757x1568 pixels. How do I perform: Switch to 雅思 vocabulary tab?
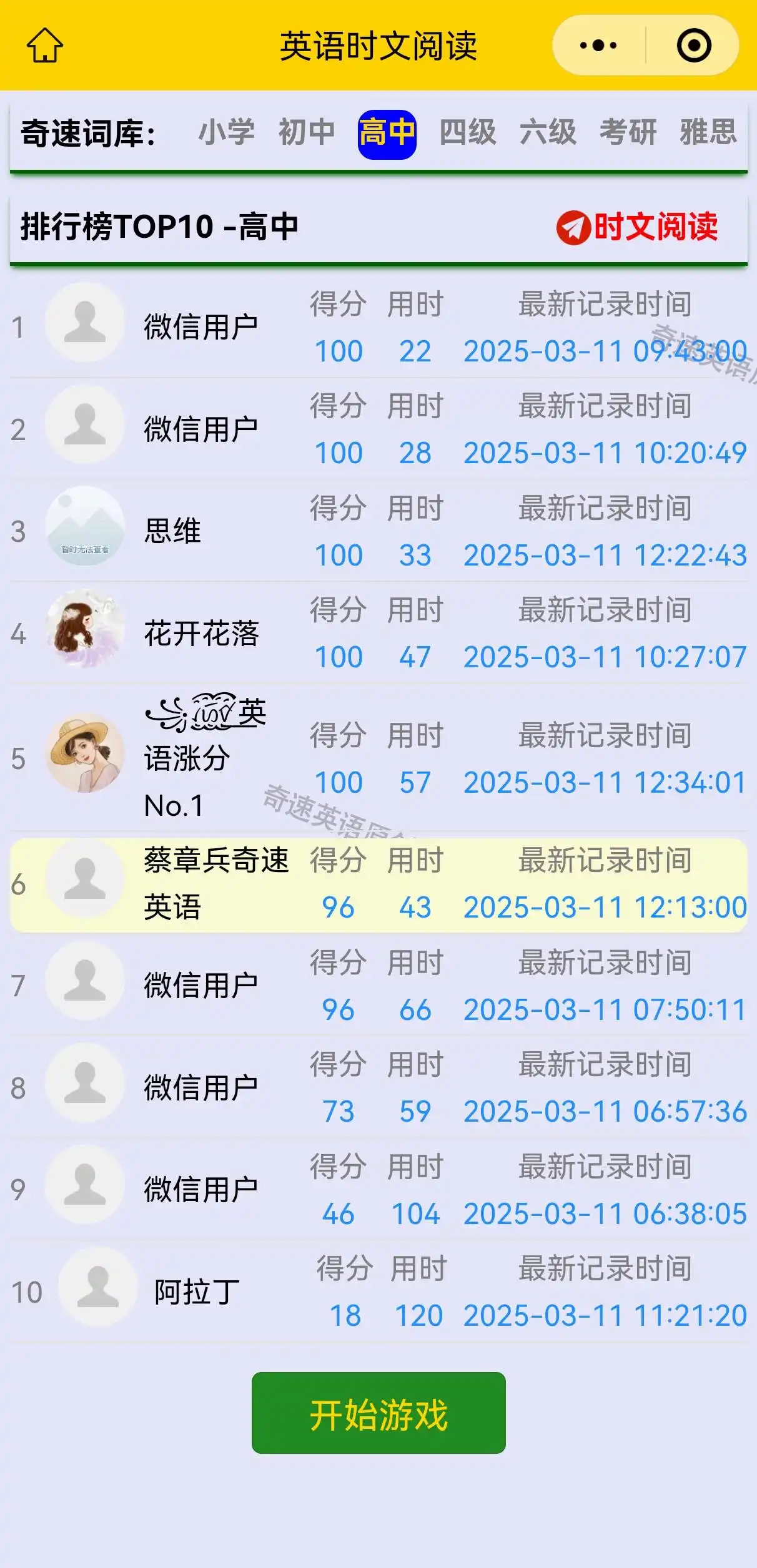[708, 133]
